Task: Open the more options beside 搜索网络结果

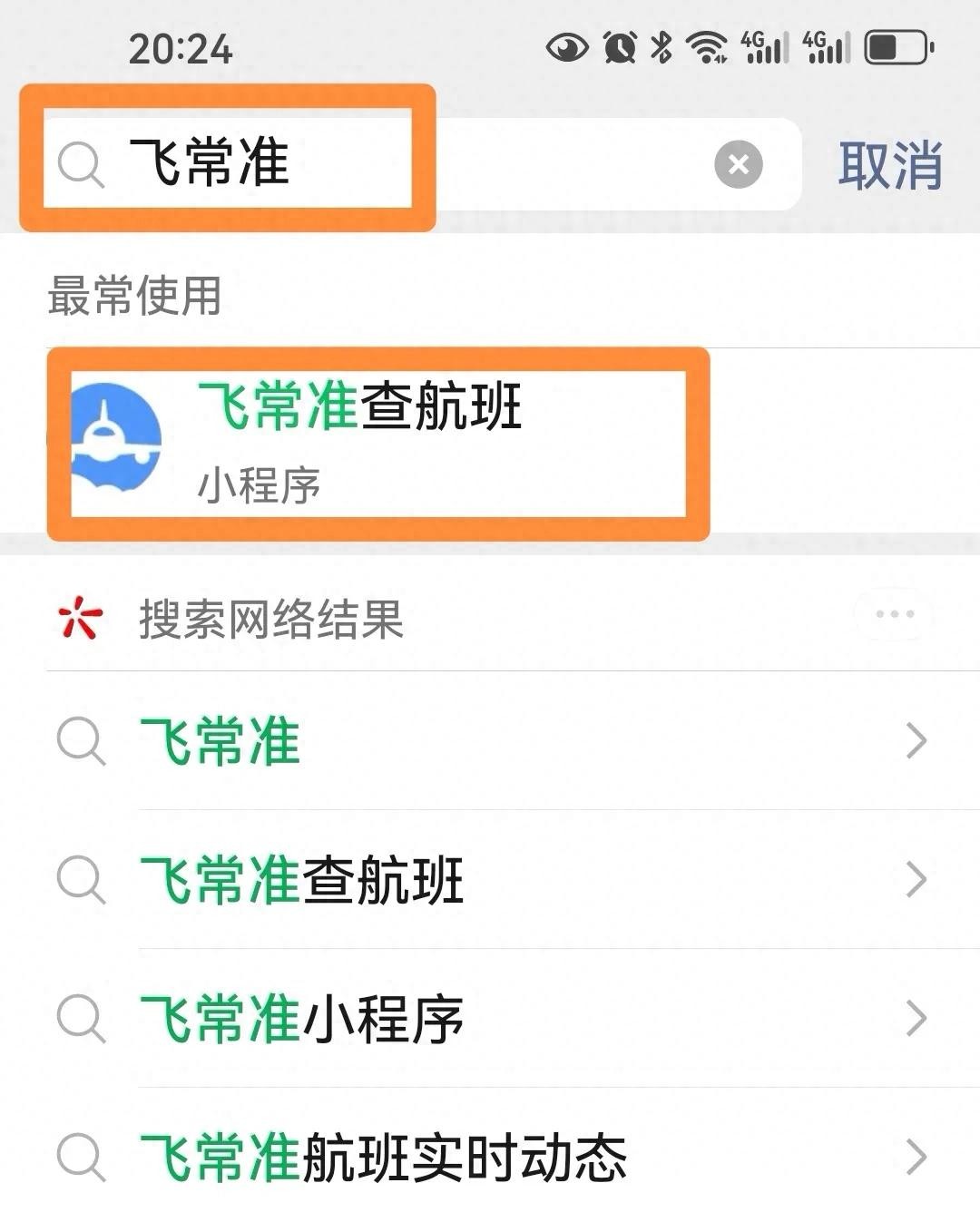Action: click(894, 614)
